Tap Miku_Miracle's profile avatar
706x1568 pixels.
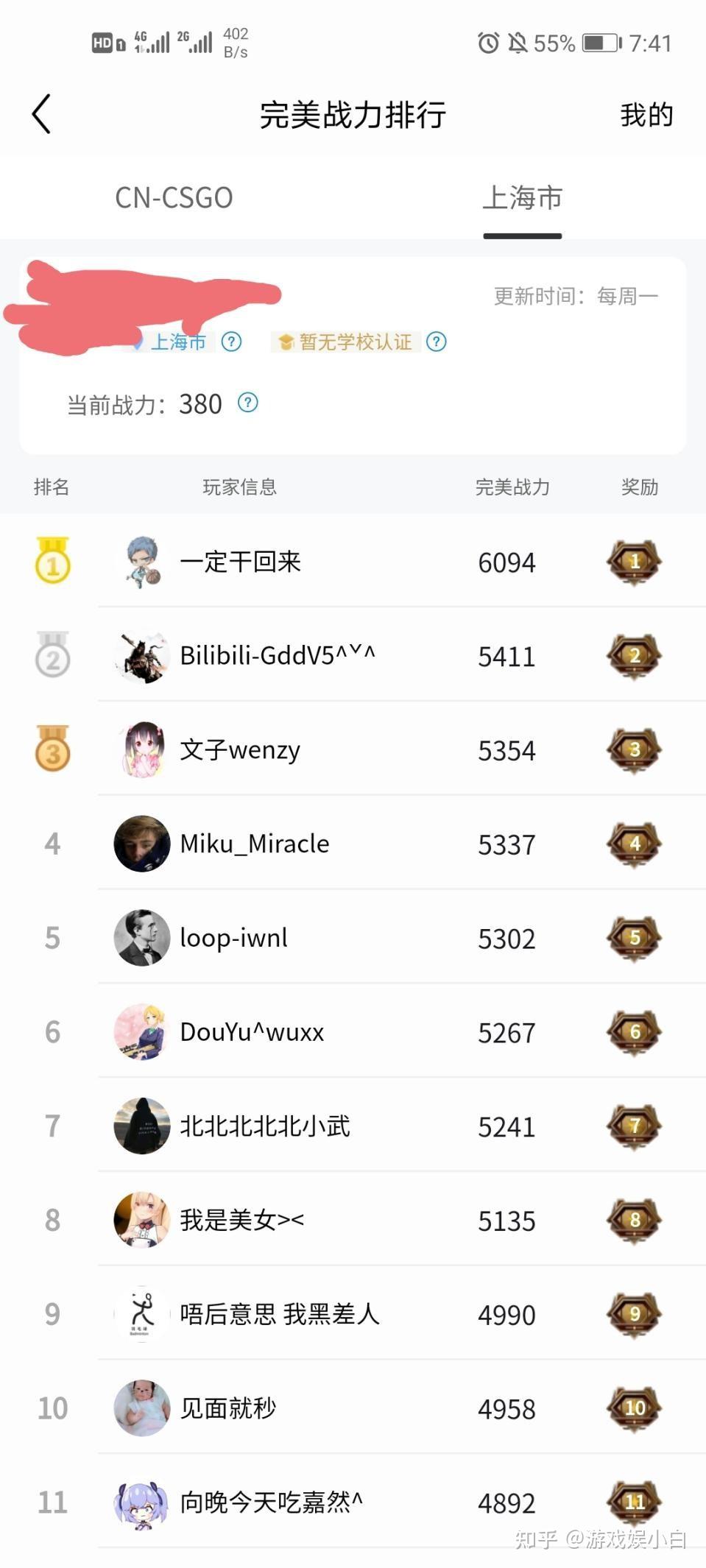pyautogui.click(x=141, y=844)
